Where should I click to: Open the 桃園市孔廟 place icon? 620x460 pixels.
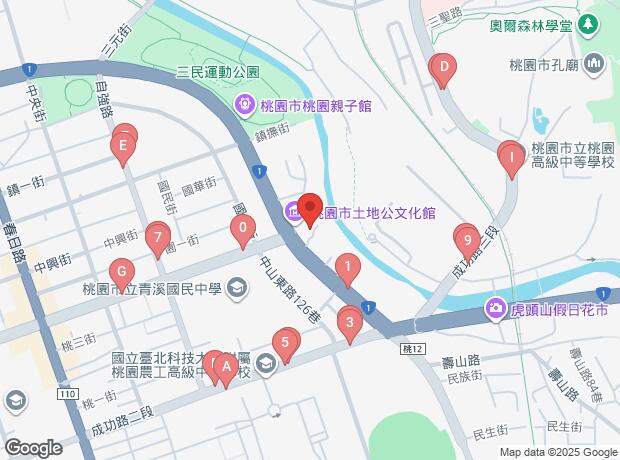(x=595, y=64)
